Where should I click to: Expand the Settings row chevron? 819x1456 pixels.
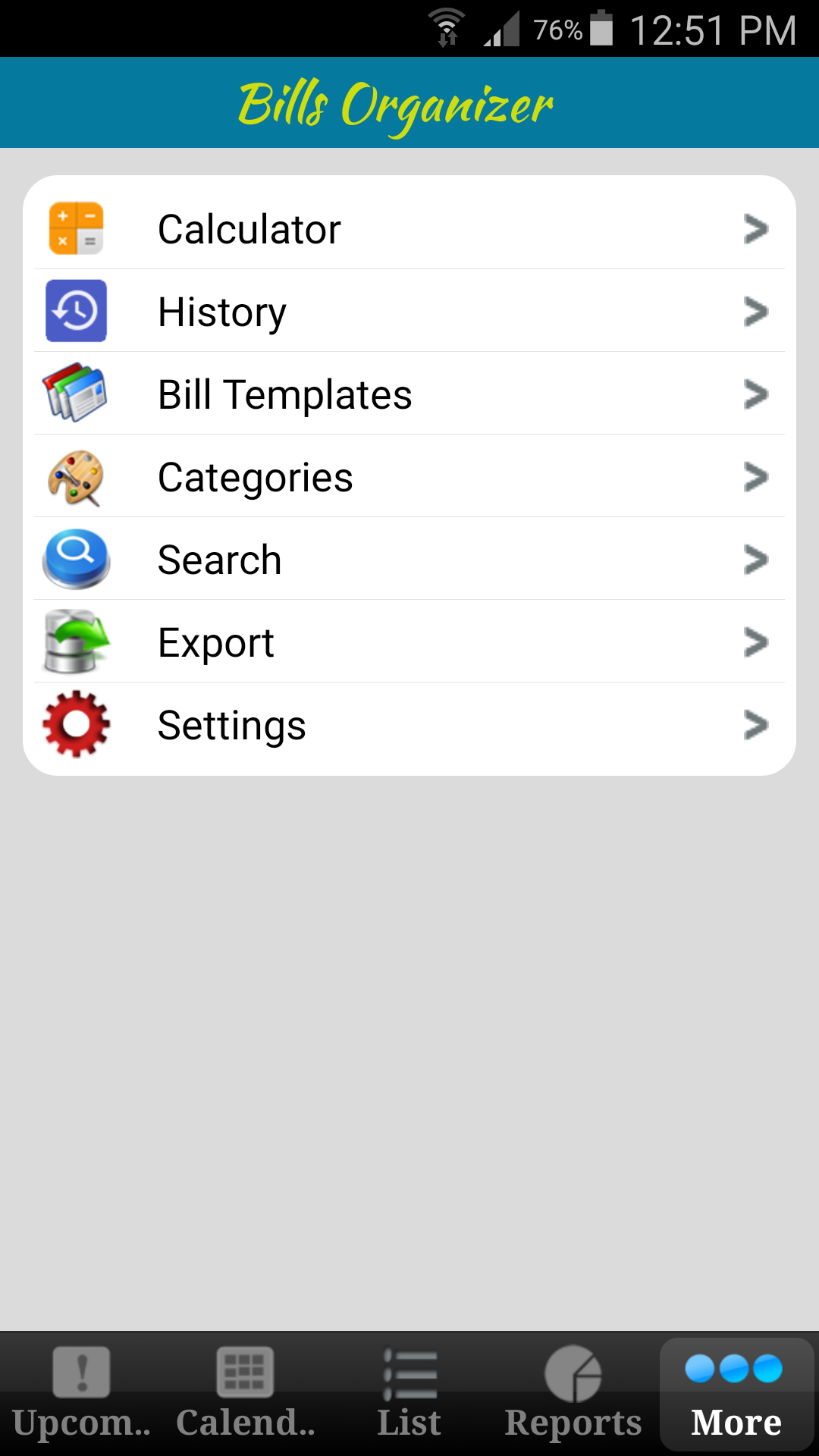click(x=755, y=724)
